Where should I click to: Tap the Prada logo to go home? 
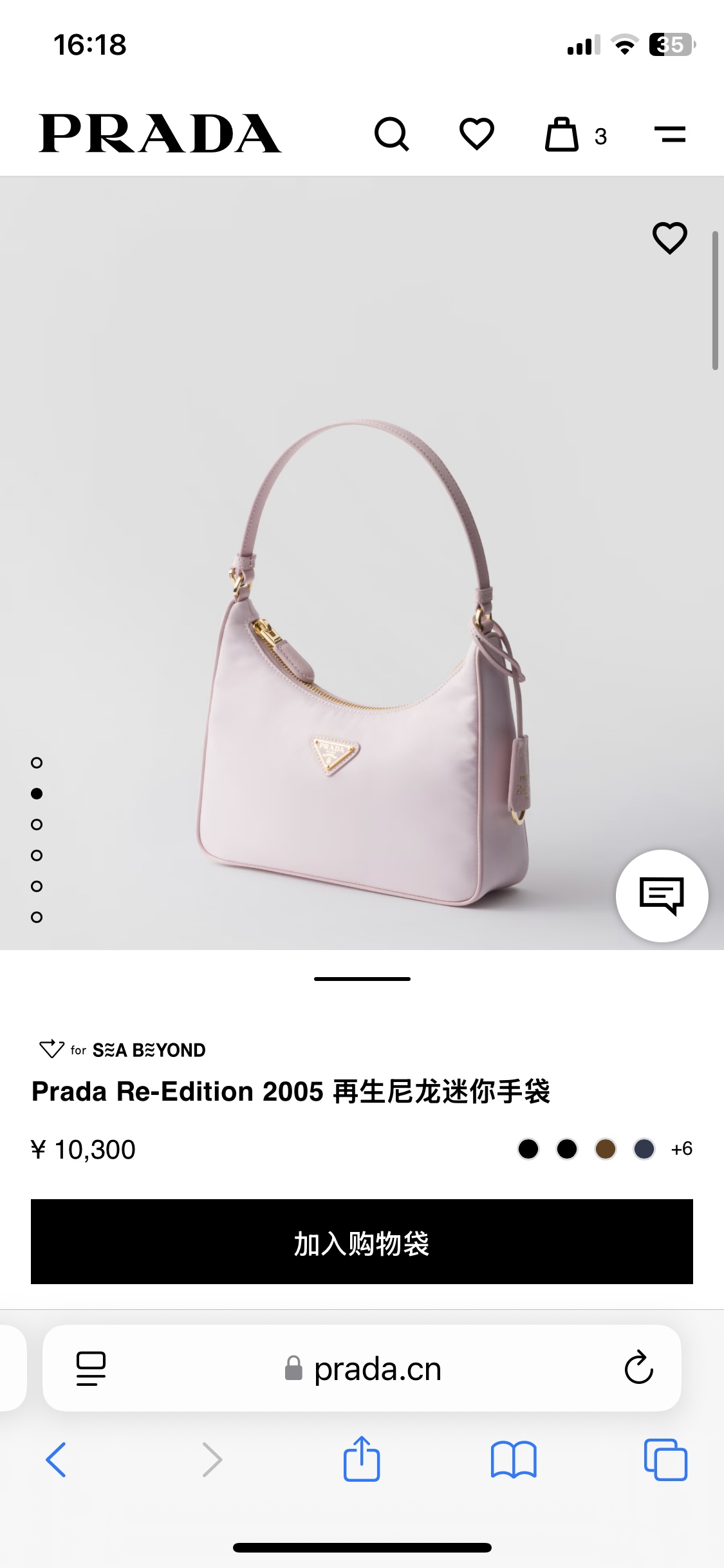tap(160, 134)
